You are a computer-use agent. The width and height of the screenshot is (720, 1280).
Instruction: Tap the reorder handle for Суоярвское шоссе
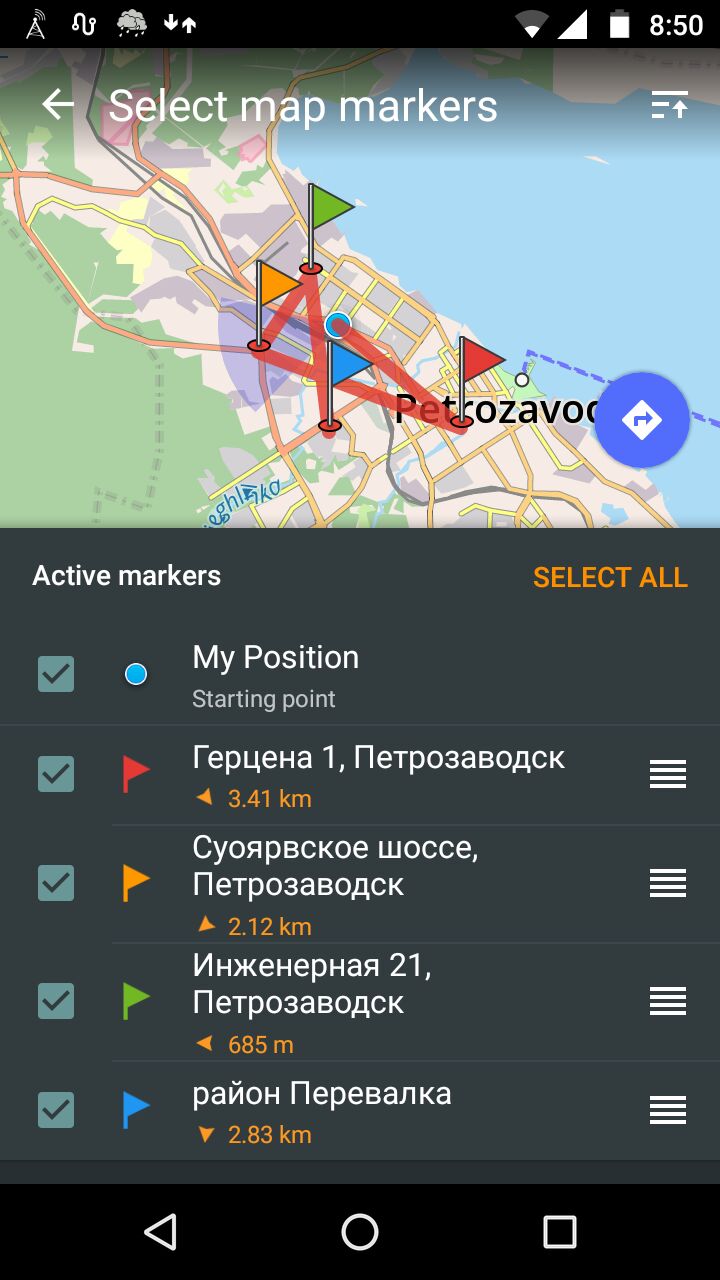click(668, 883)
